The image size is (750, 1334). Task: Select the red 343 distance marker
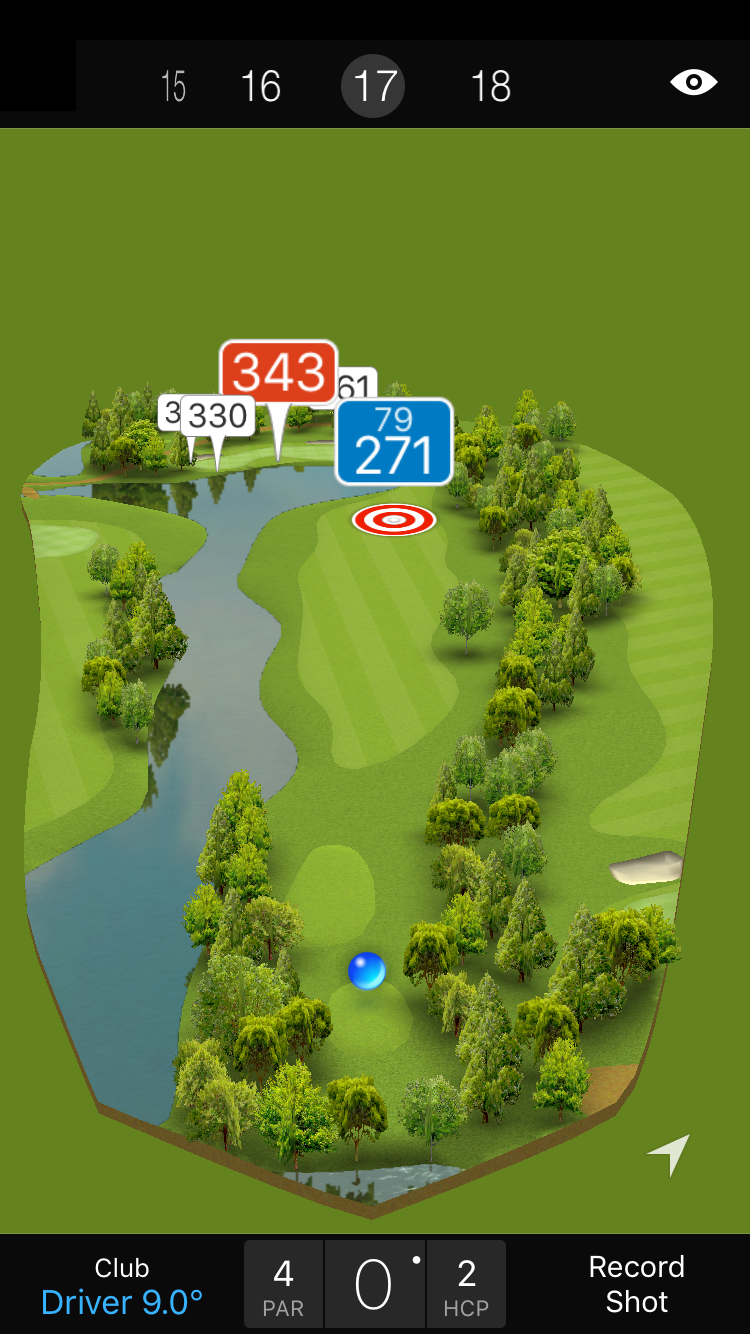(x=279, y=373)
